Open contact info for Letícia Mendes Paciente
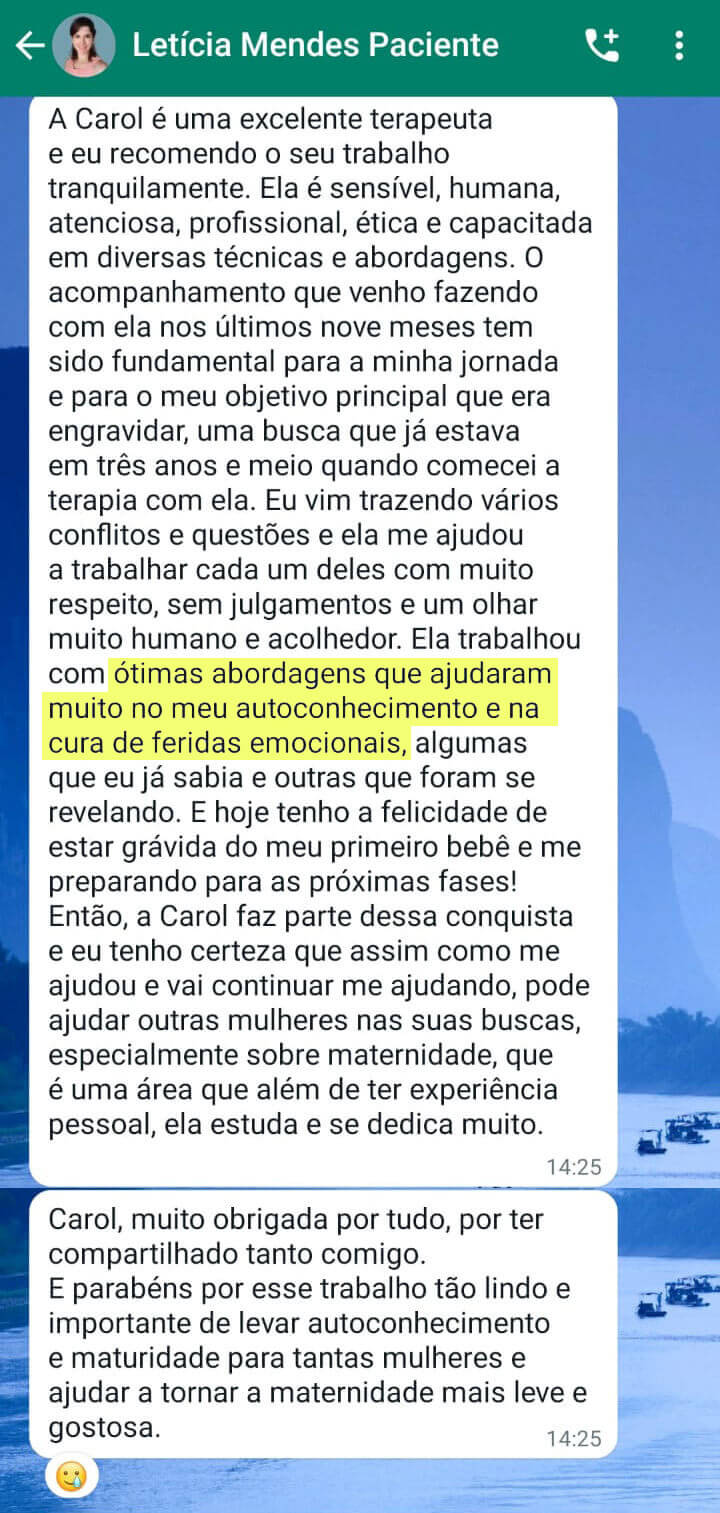Screen dimensions: 720x1513 [315, 45]
